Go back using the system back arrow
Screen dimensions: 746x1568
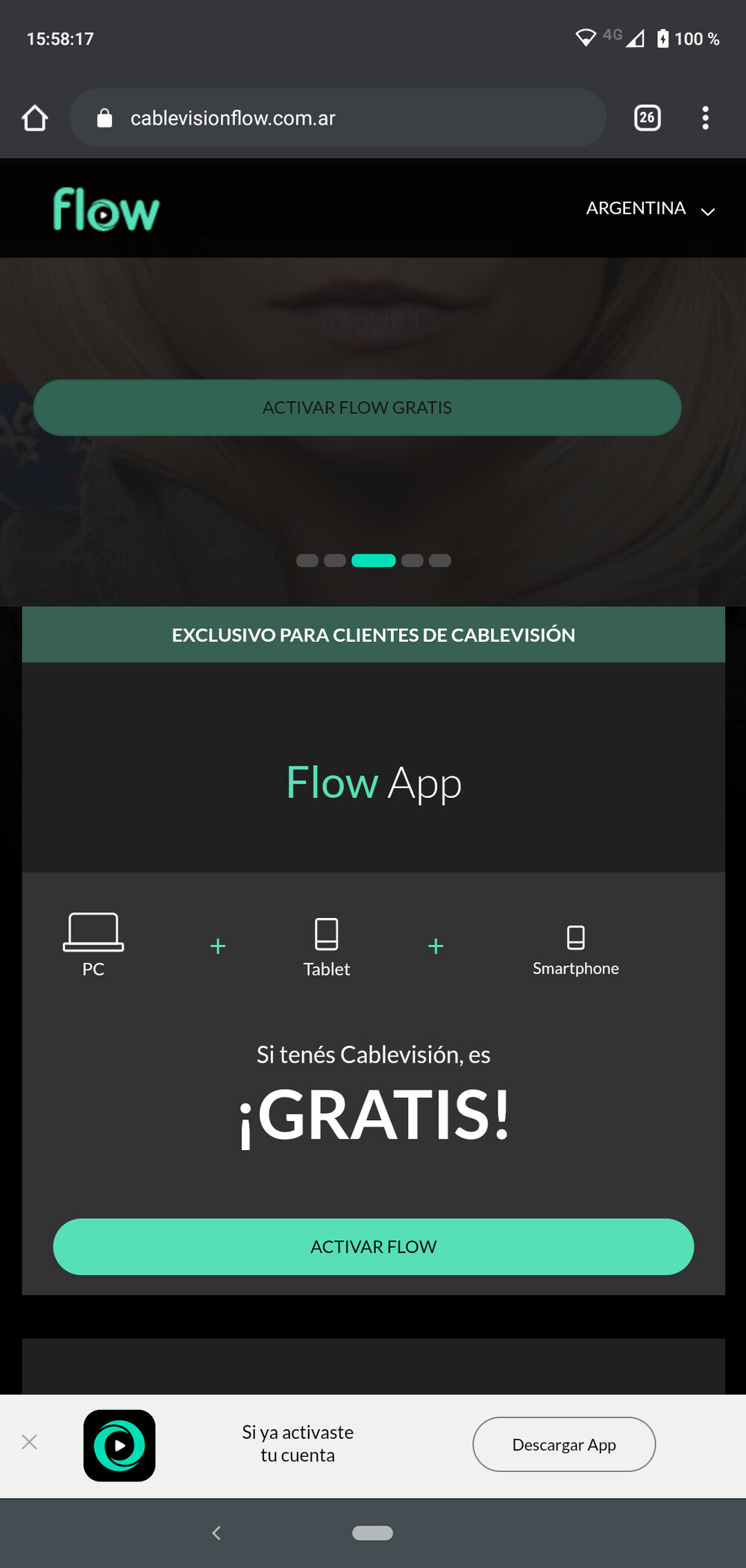coord(216,1533)
